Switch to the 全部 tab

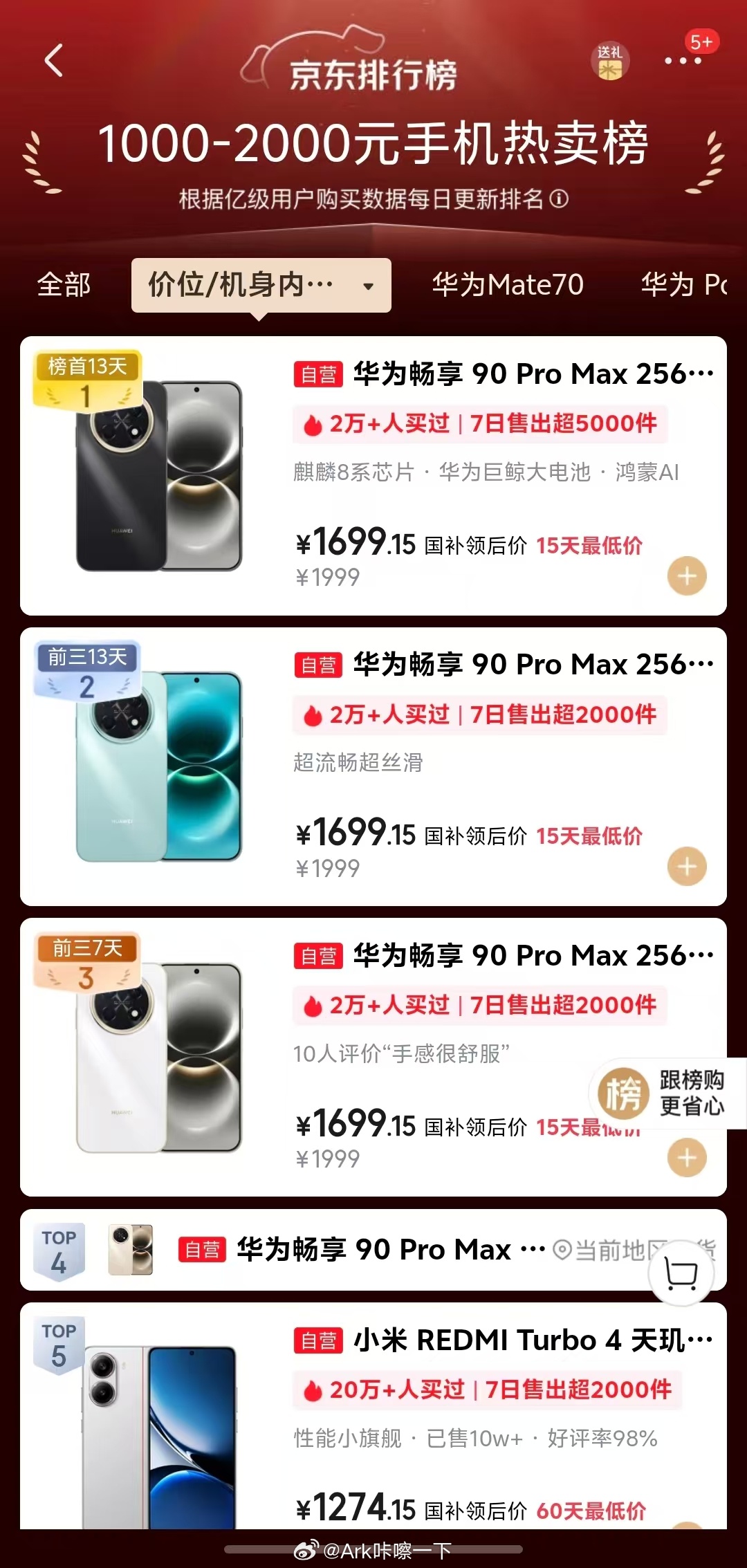[x=66, y=284]
